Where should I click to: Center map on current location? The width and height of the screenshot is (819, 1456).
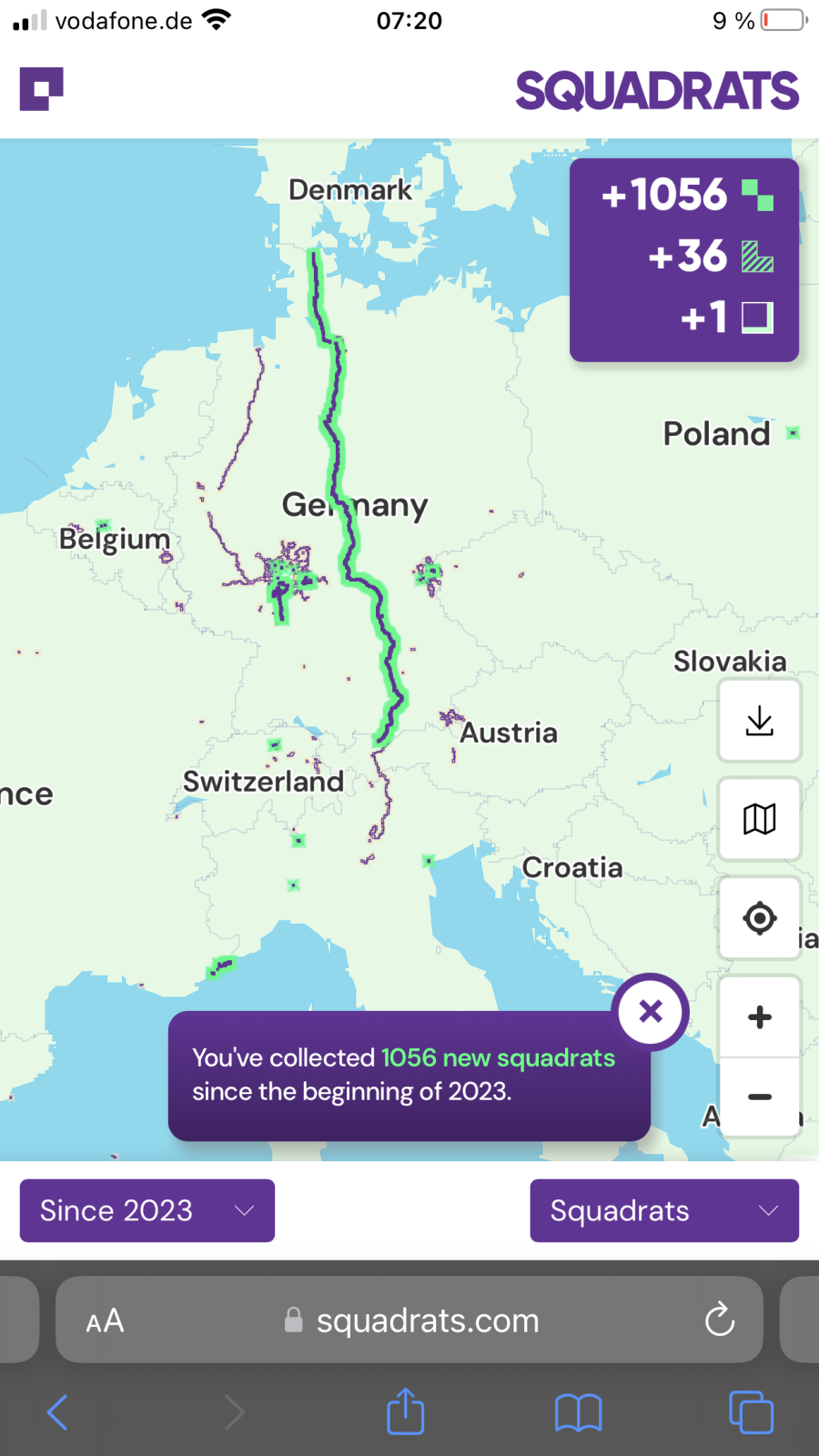tap(759, 918)
